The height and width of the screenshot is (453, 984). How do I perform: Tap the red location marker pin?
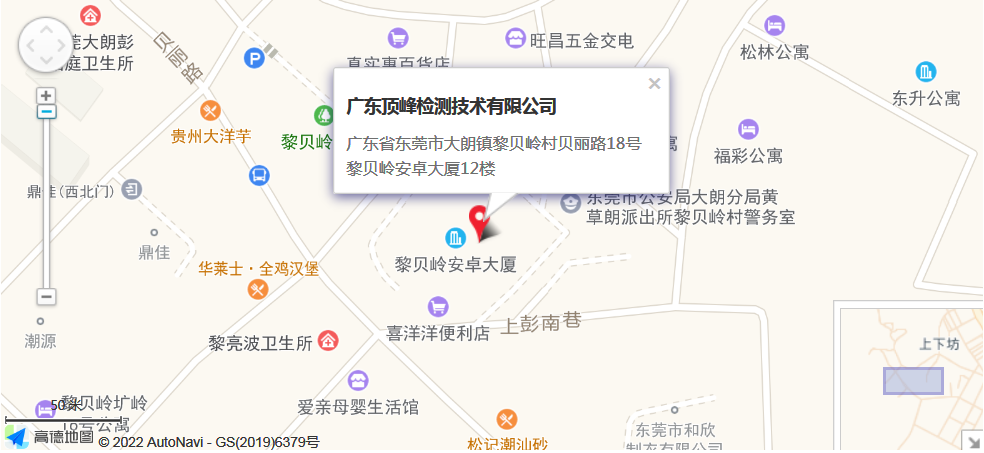[x=481, y=221]
